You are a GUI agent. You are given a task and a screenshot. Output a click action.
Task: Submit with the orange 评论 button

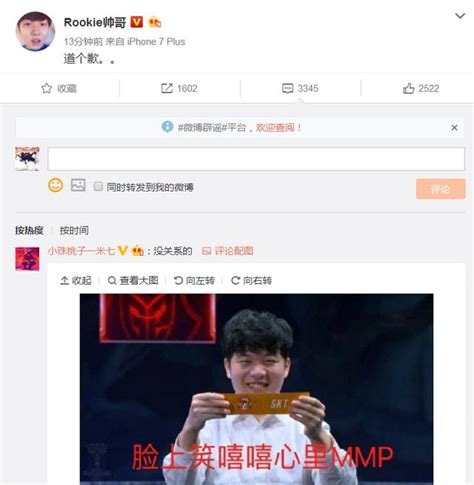pyautogui.click(x=440, y=189)
